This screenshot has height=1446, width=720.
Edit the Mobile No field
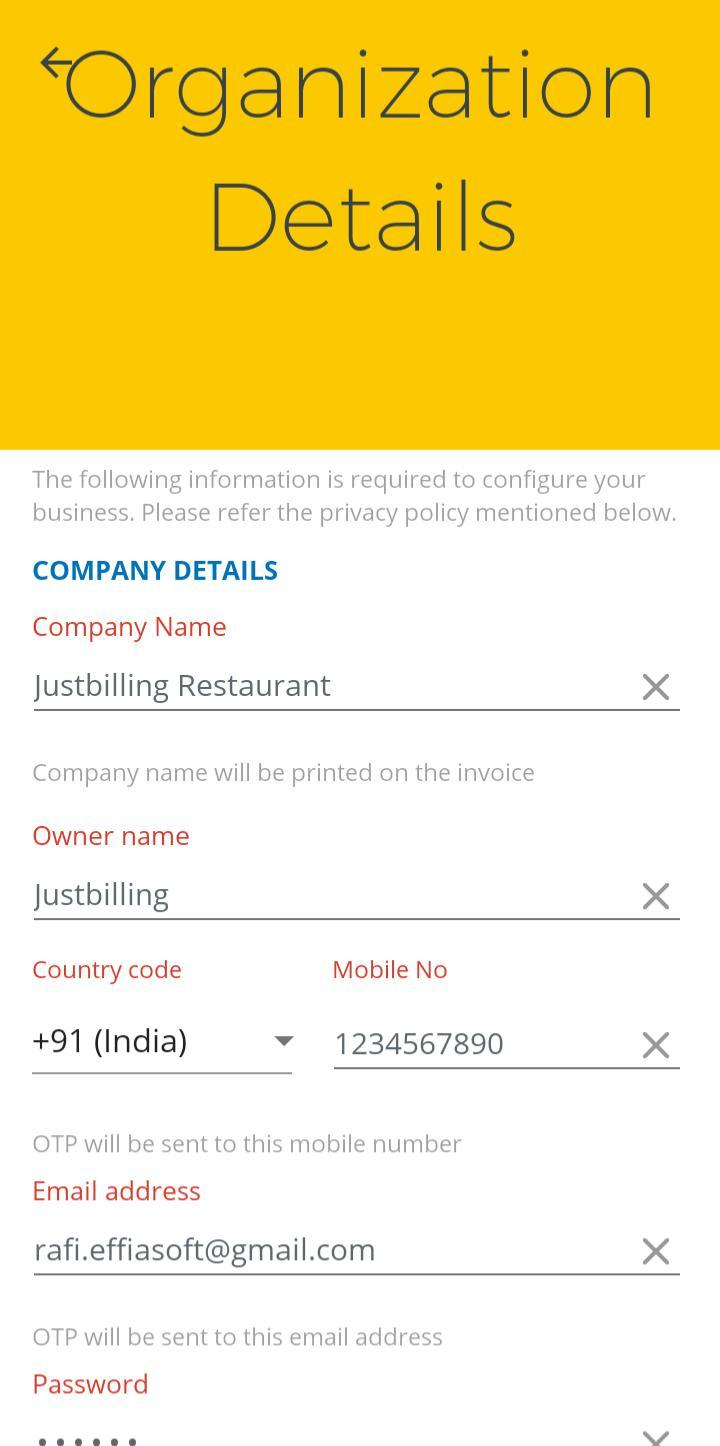click(480, 1044)
